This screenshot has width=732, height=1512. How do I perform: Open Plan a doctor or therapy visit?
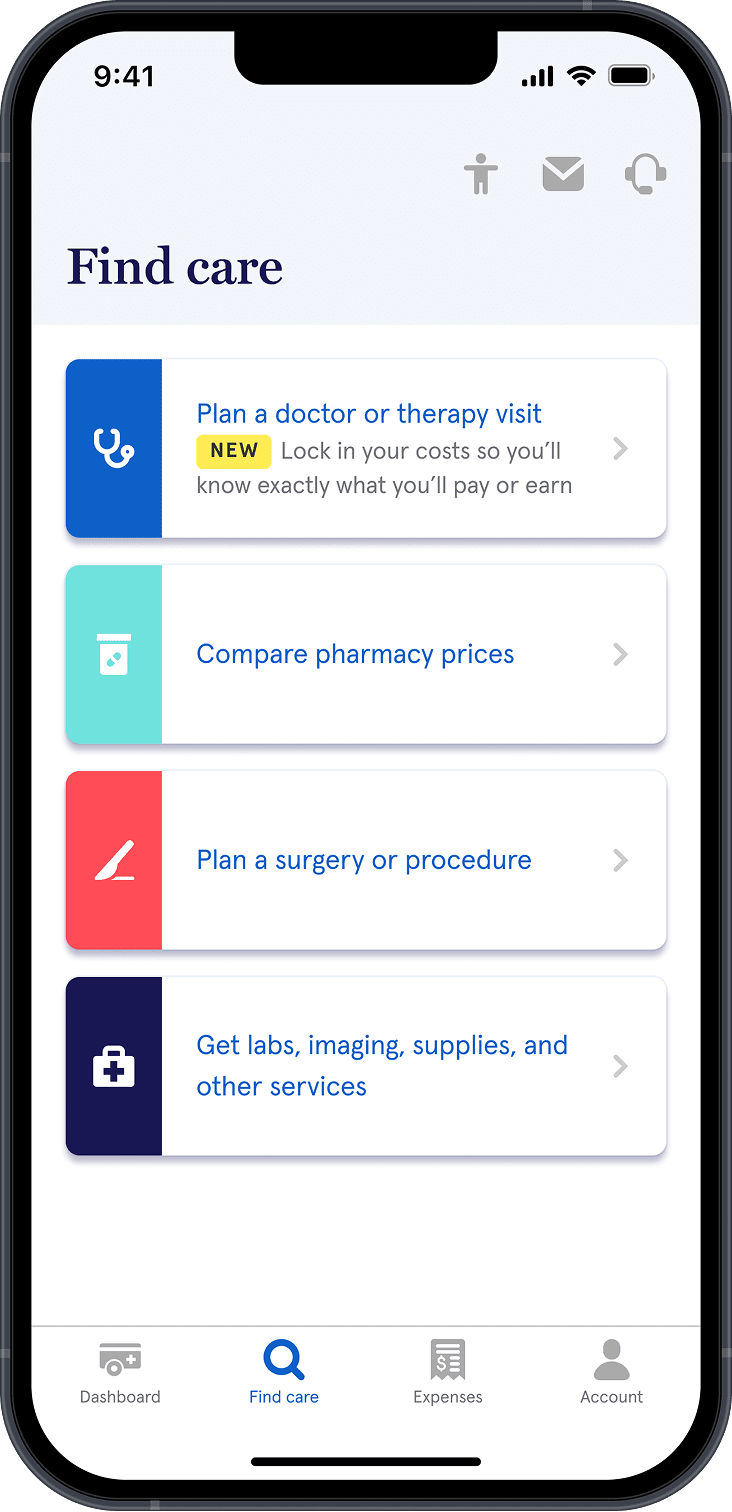click(366, 448)
